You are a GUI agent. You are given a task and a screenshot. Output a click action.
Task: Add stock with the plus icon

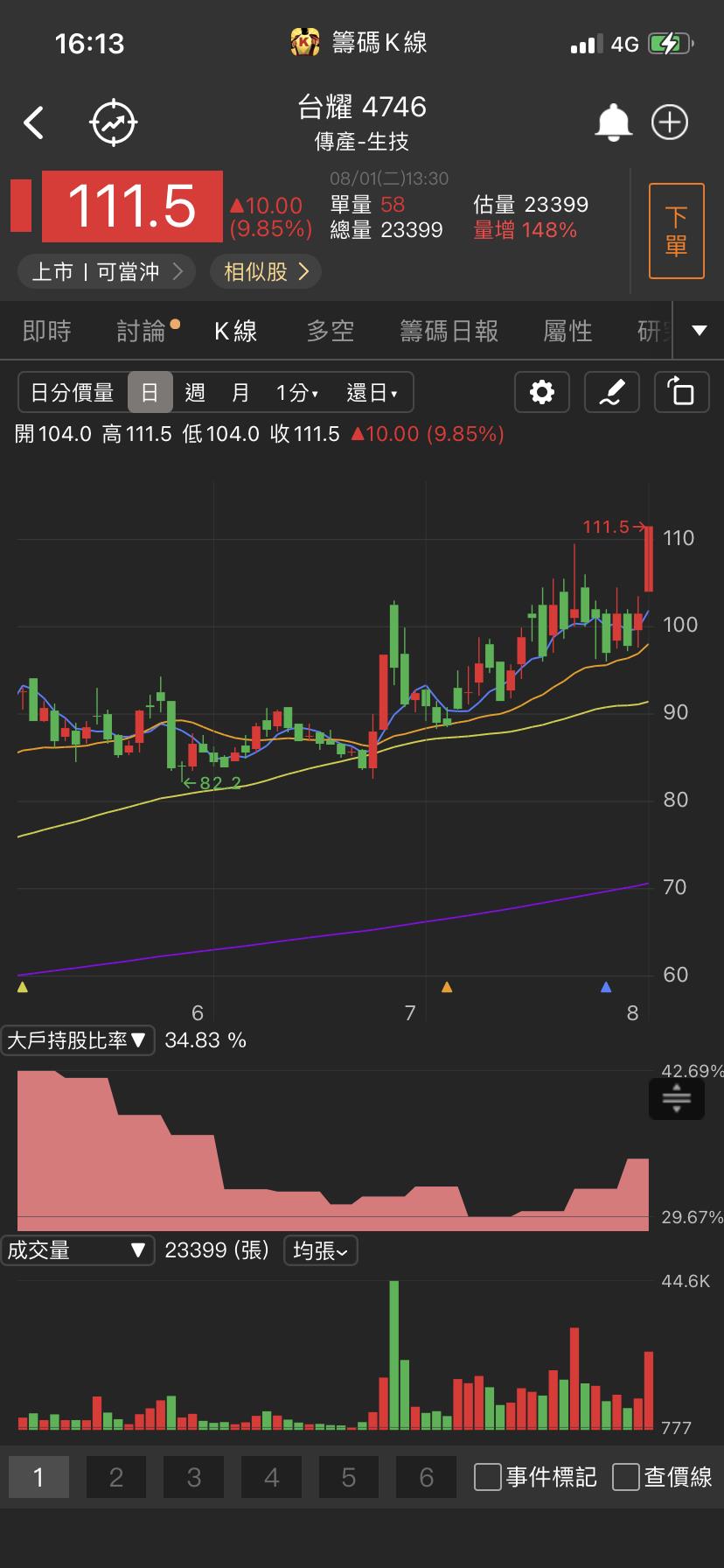[670, 122]
